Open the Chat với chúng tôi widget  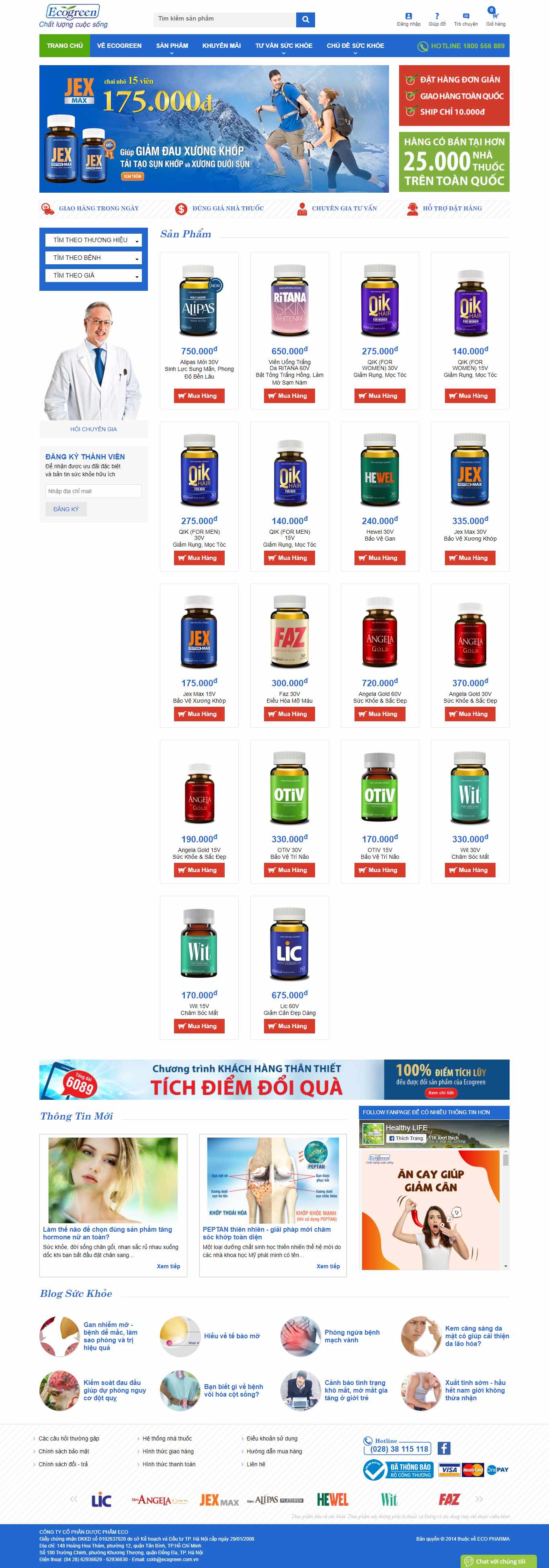click(499, 1561)
